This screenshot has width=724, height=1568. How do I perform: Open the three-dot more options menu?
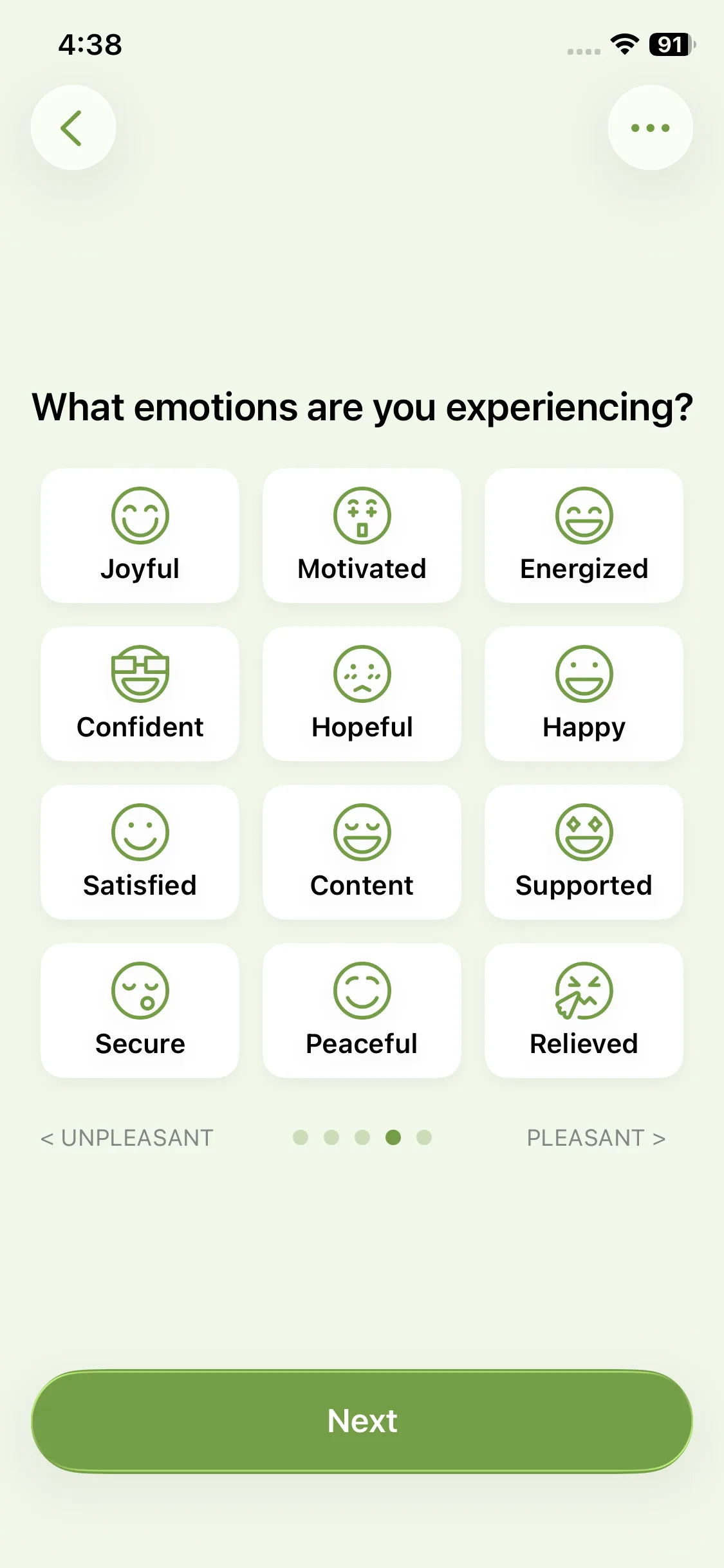[x=650, y=127]
